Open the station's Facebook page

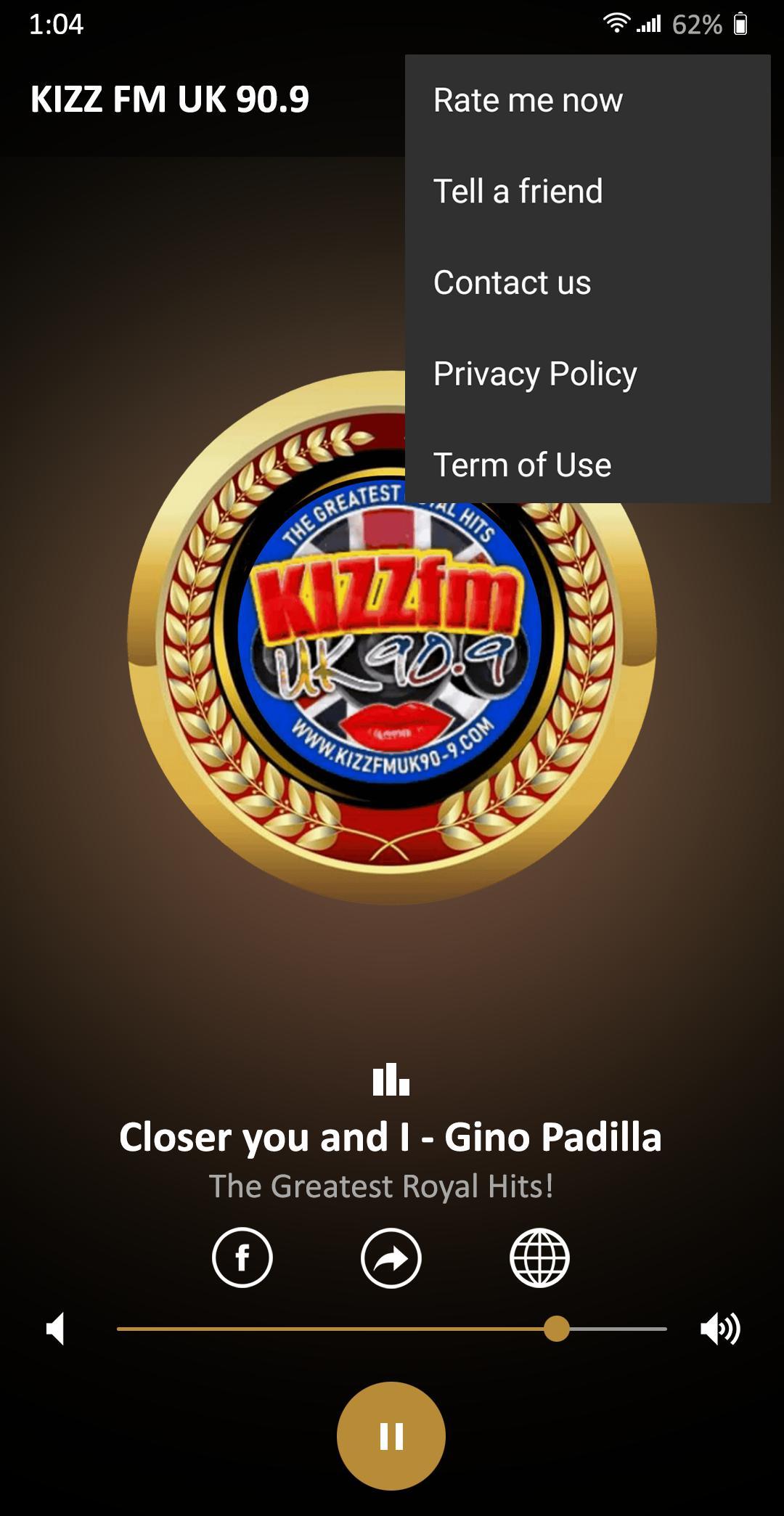click(242, 1258)
